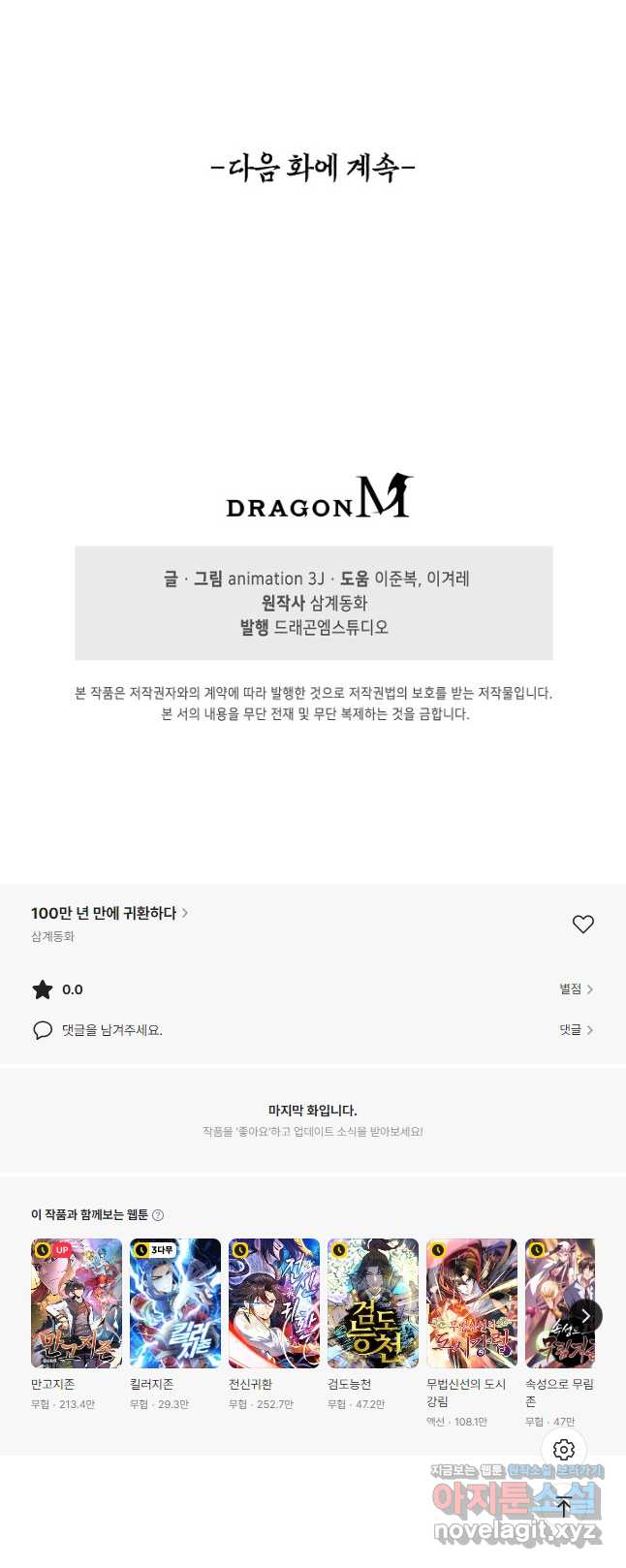Open the 속성으로 무림지존 webtoon card
The image size is (626, 1568).
point(558,1303)
